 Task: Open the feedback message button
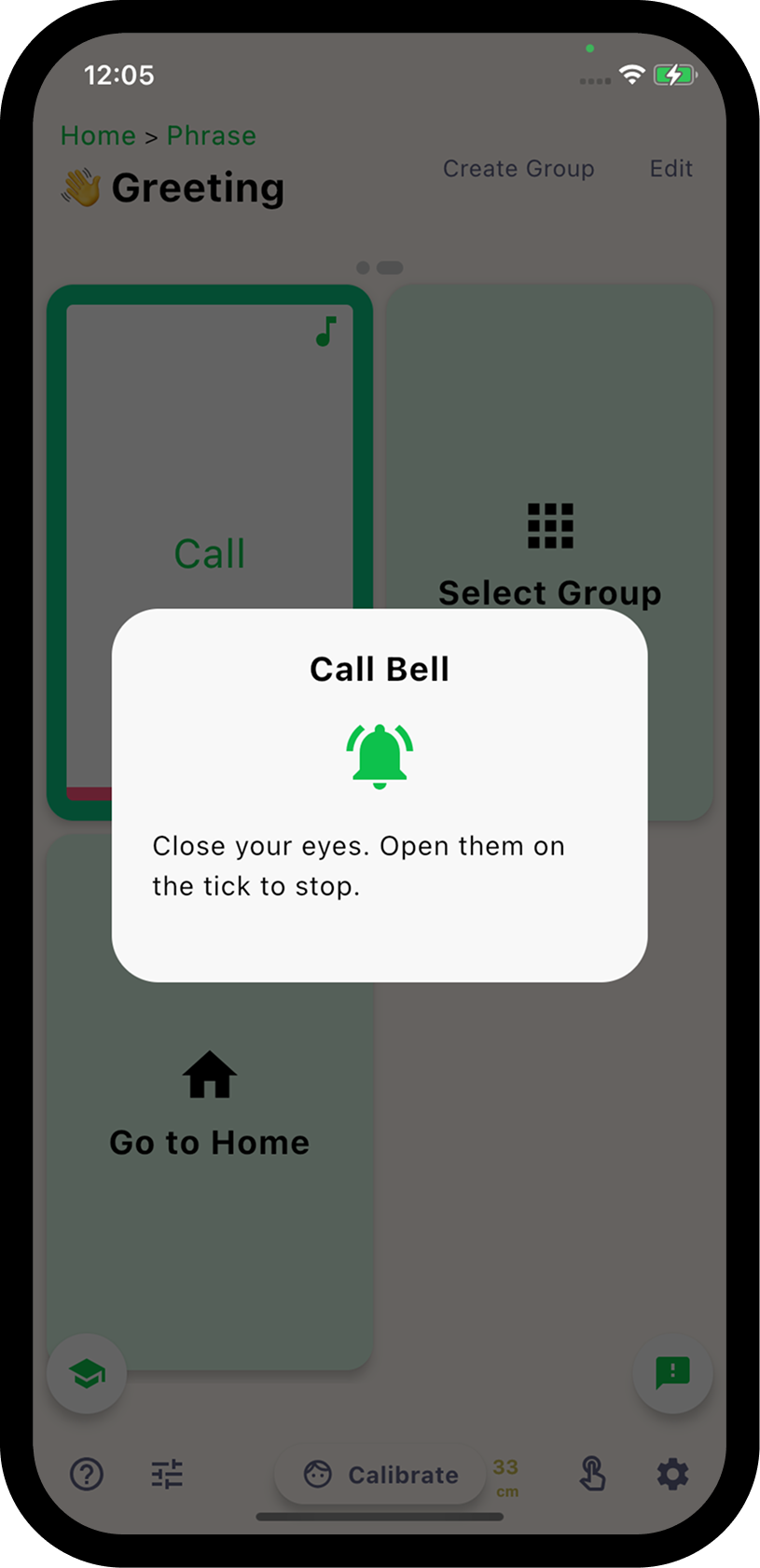coord(672,1373)
